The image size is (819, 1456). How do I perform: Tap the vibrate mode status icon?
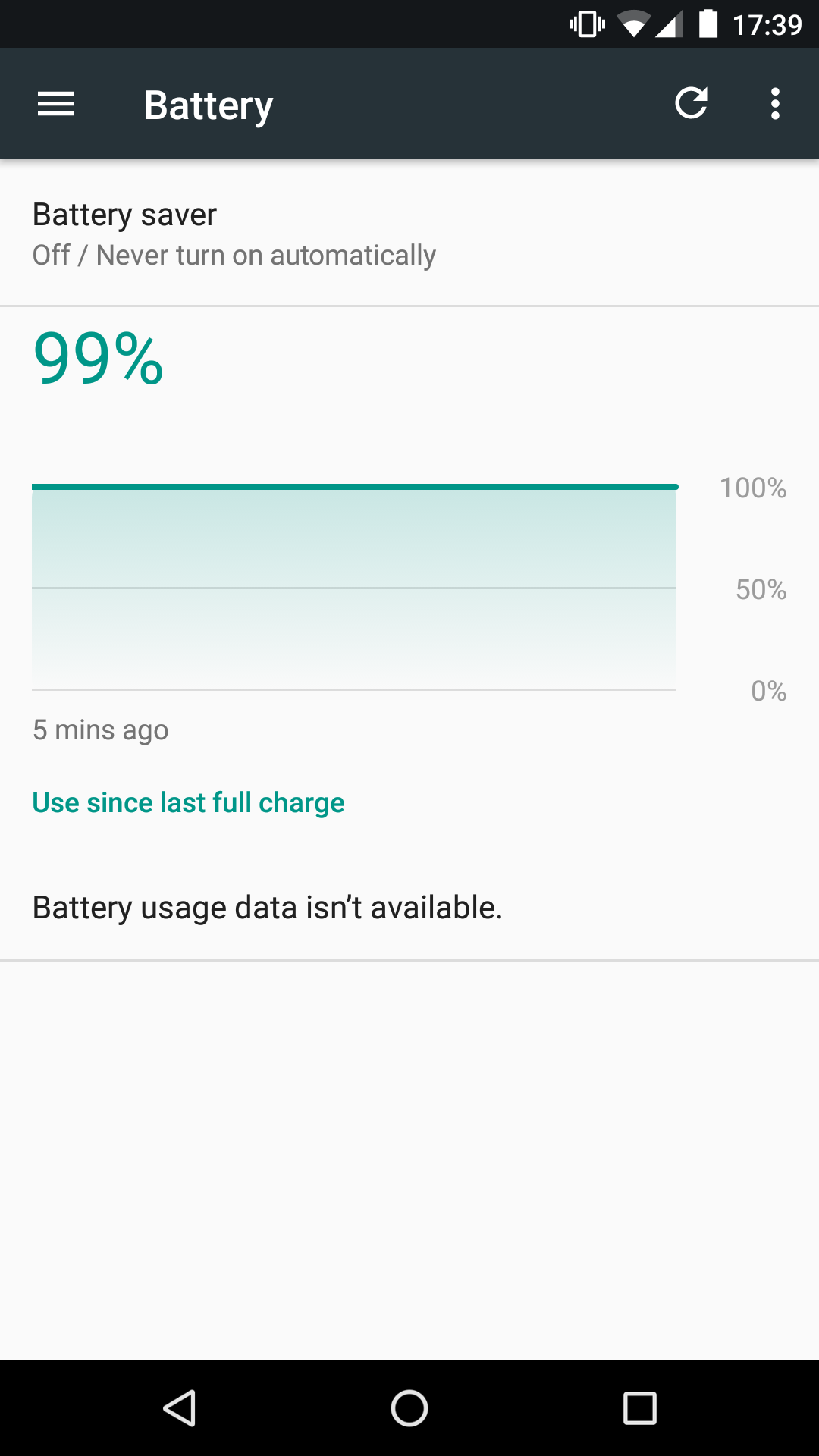pyautogui.click(x=584, y=23)
